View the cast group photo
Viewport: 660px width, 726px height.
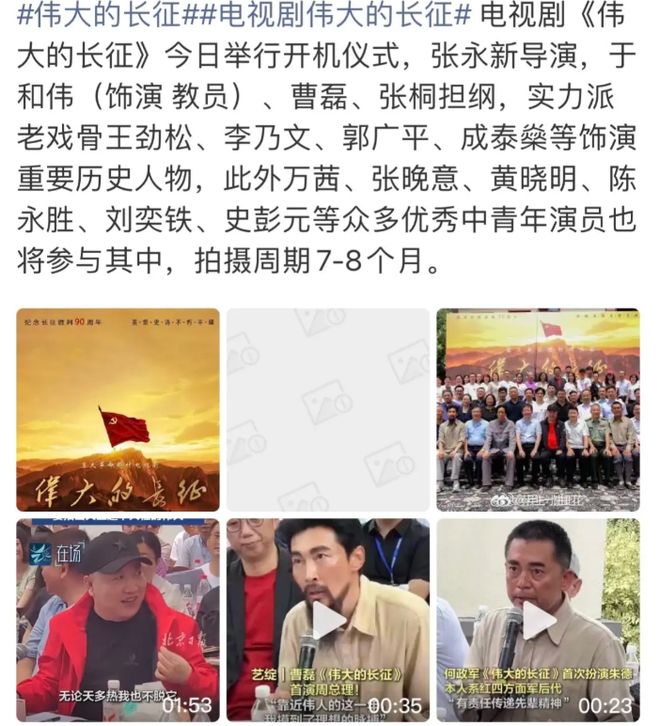pyautogui.click(x=538, y=410)
